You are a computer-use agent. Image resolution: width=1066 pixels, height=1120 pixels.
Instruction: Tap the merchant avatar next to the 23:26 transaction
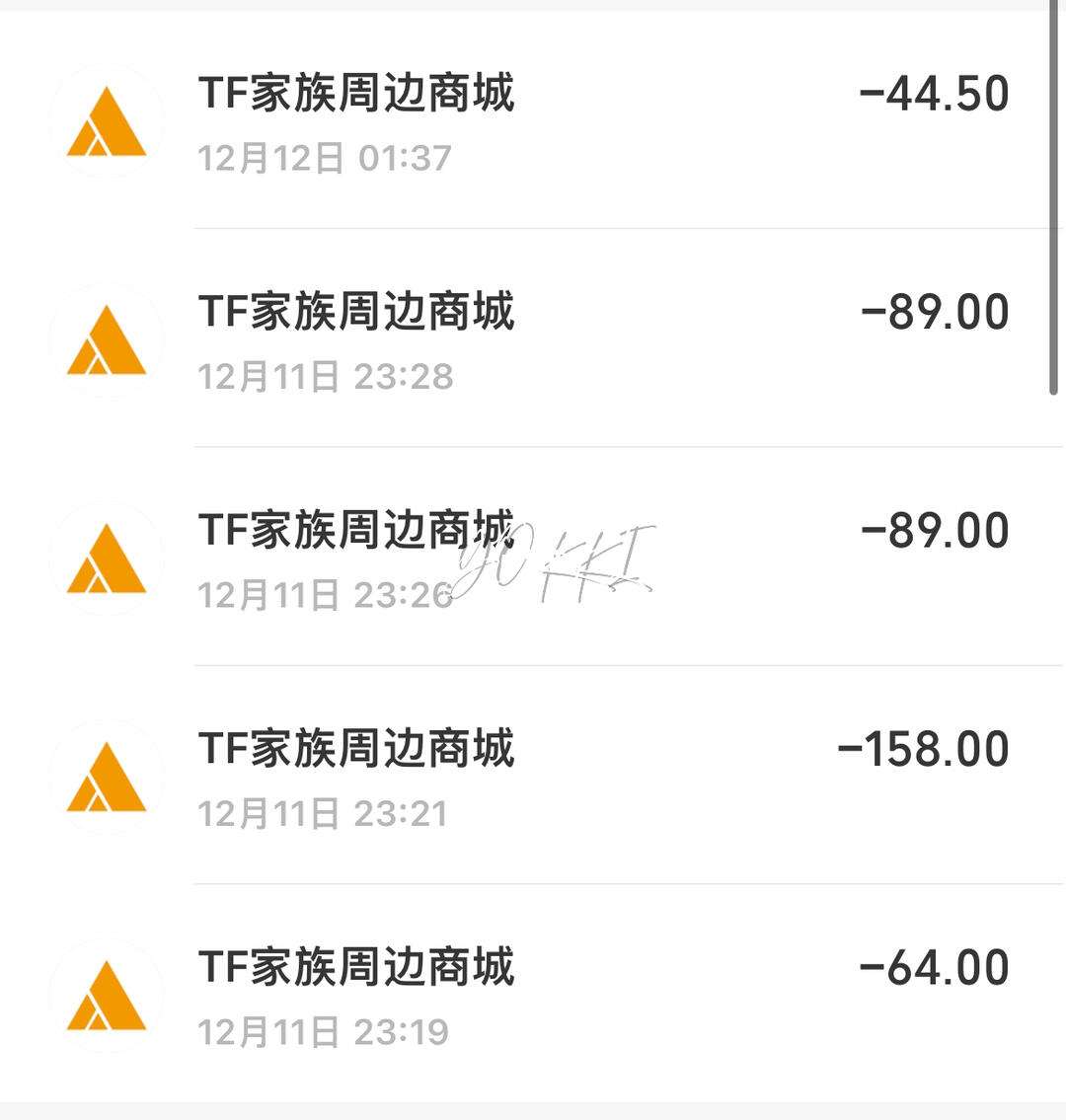106,556
